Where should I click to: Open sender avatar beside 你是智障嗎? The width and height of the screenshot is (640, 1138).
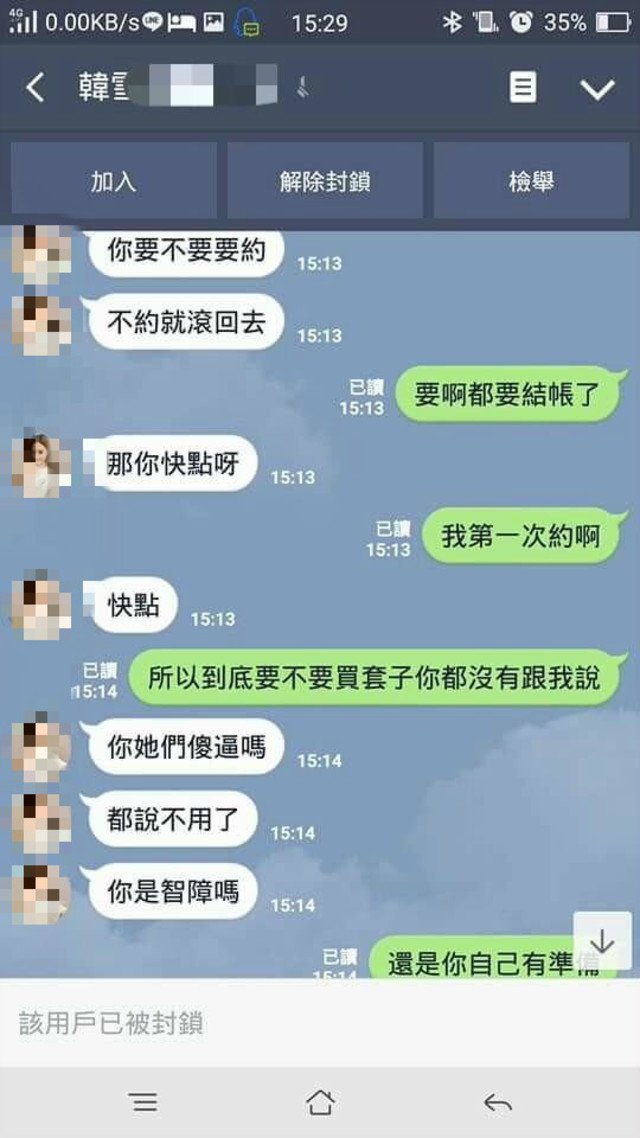[41, 893]
